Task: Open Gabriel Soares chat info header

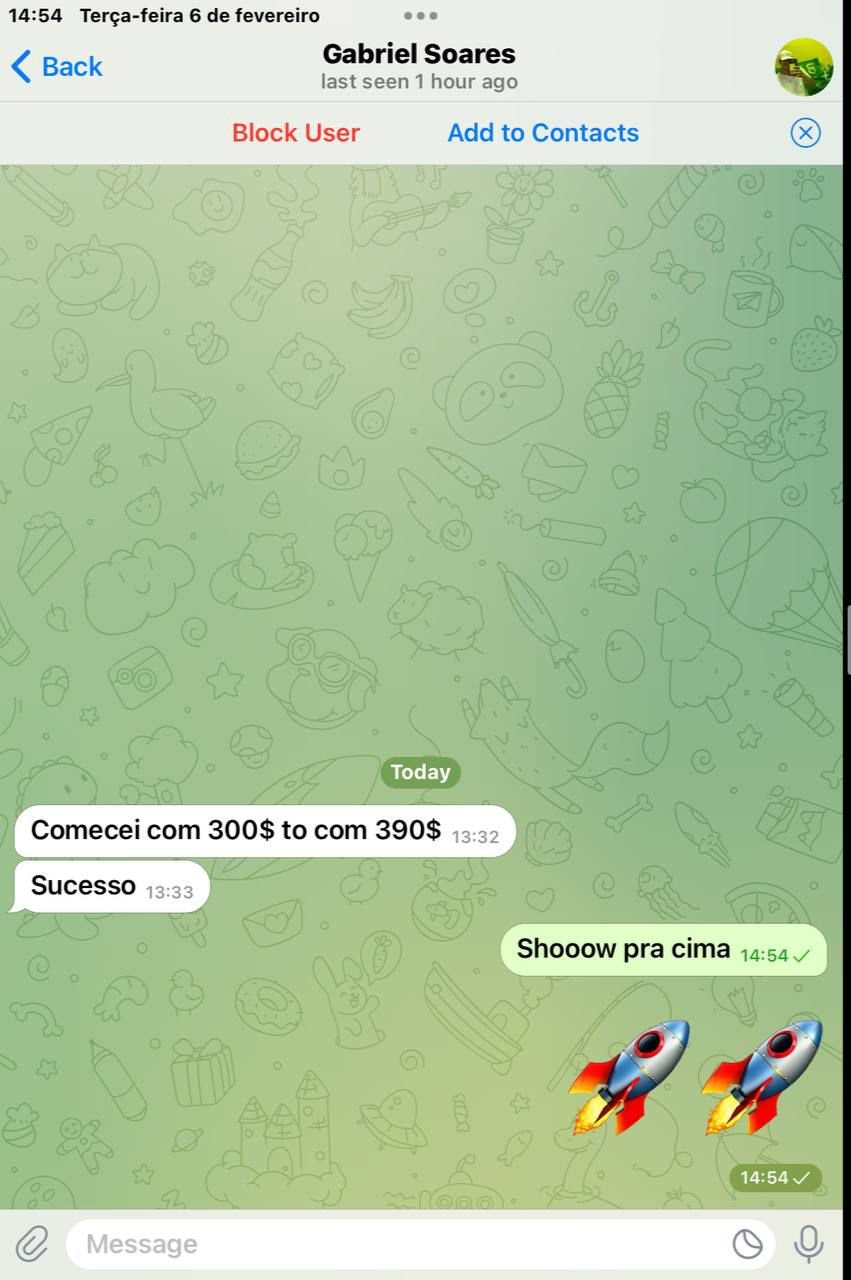Action: (x=419, y=65)
